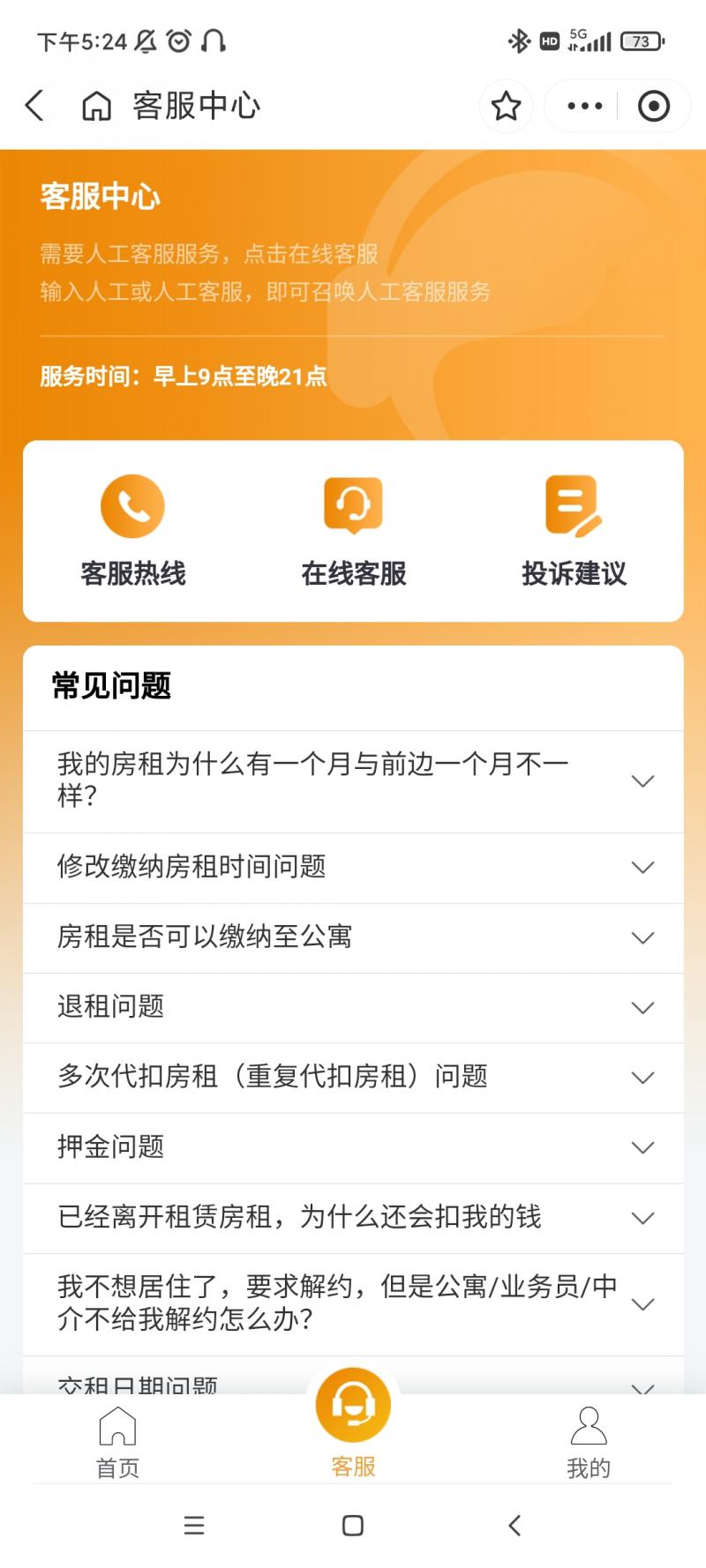
Task: Go back using the top-left arrow
Action: pos(34,106)
